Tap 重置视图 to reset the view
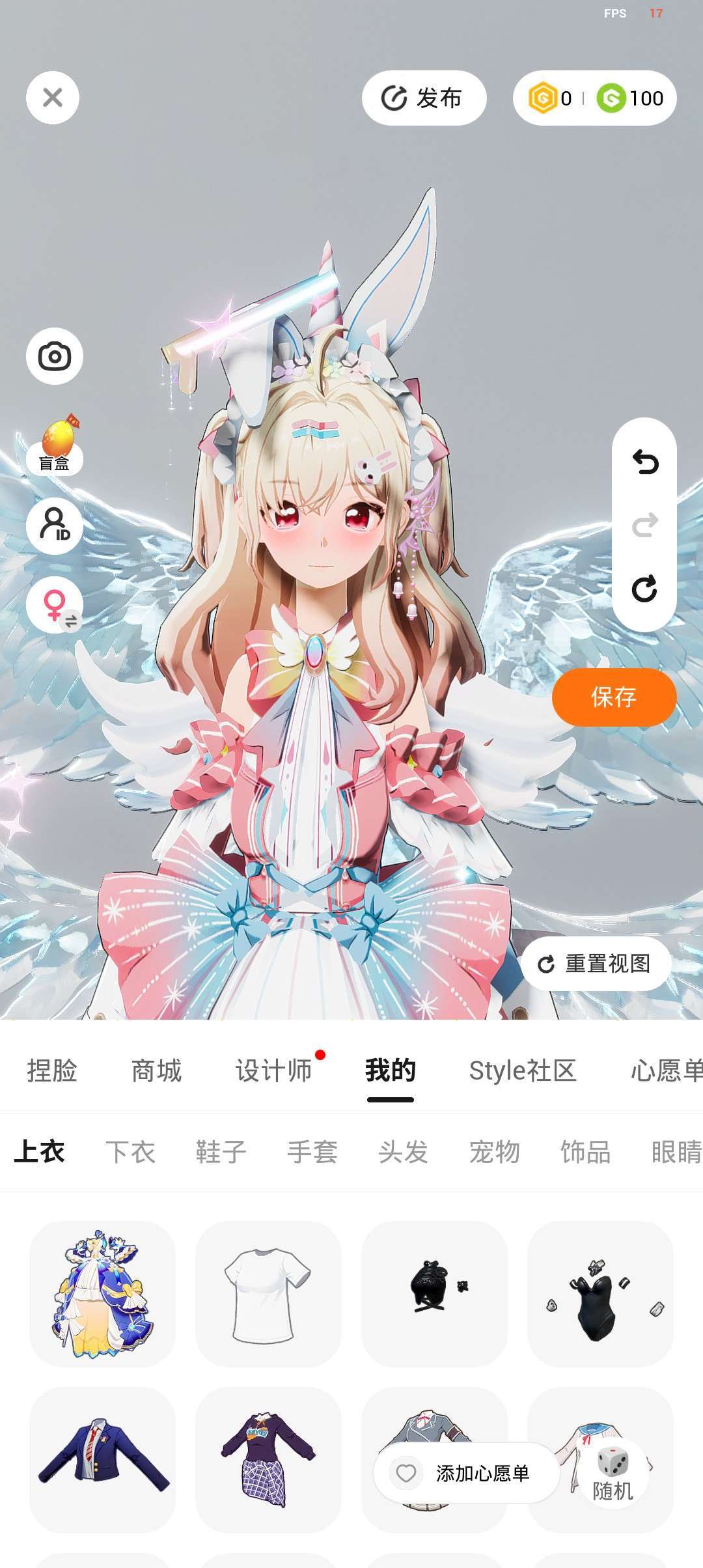This screenshot has width=703, height=1568. pos(596,964)
